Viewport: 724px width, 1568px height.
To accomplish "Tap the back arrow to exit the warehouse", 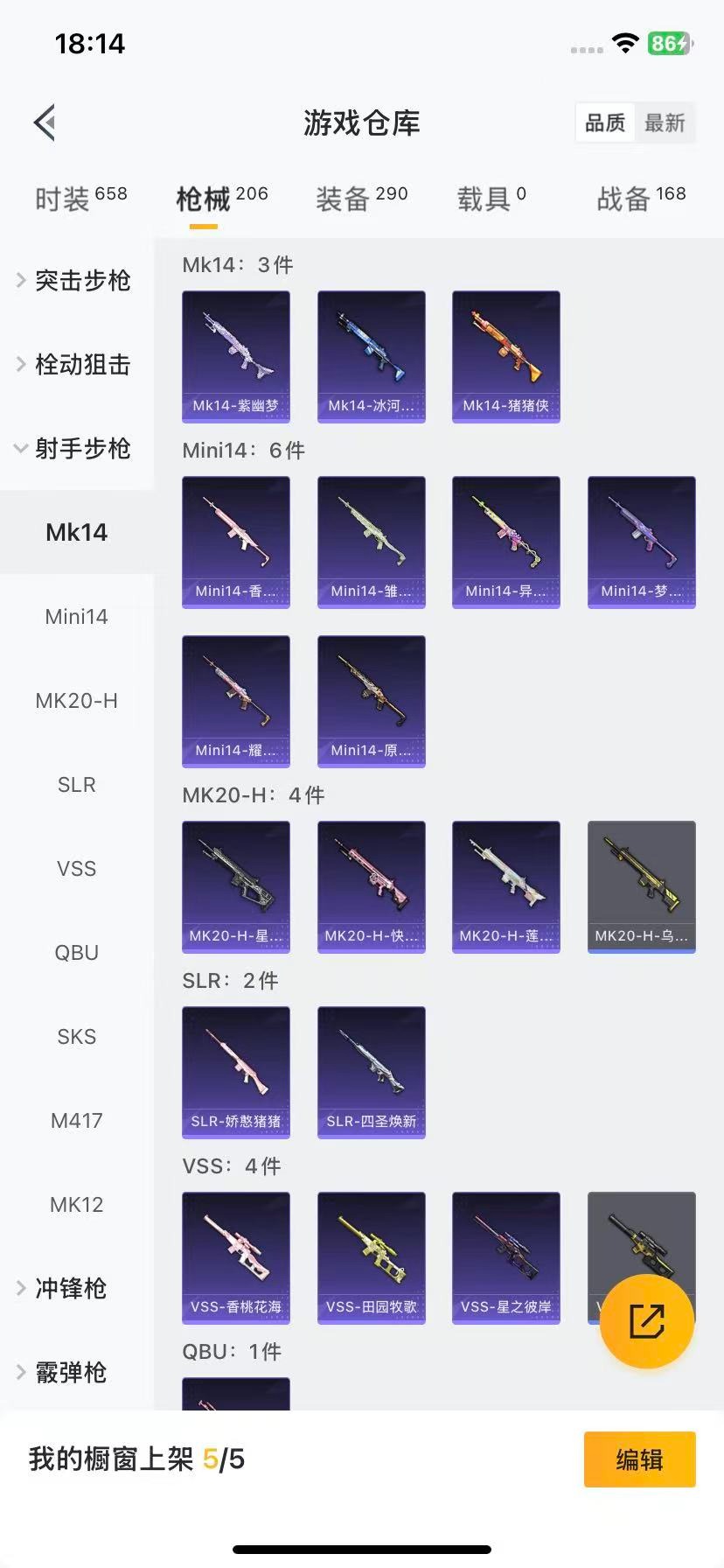I will (x=44, y=122).
